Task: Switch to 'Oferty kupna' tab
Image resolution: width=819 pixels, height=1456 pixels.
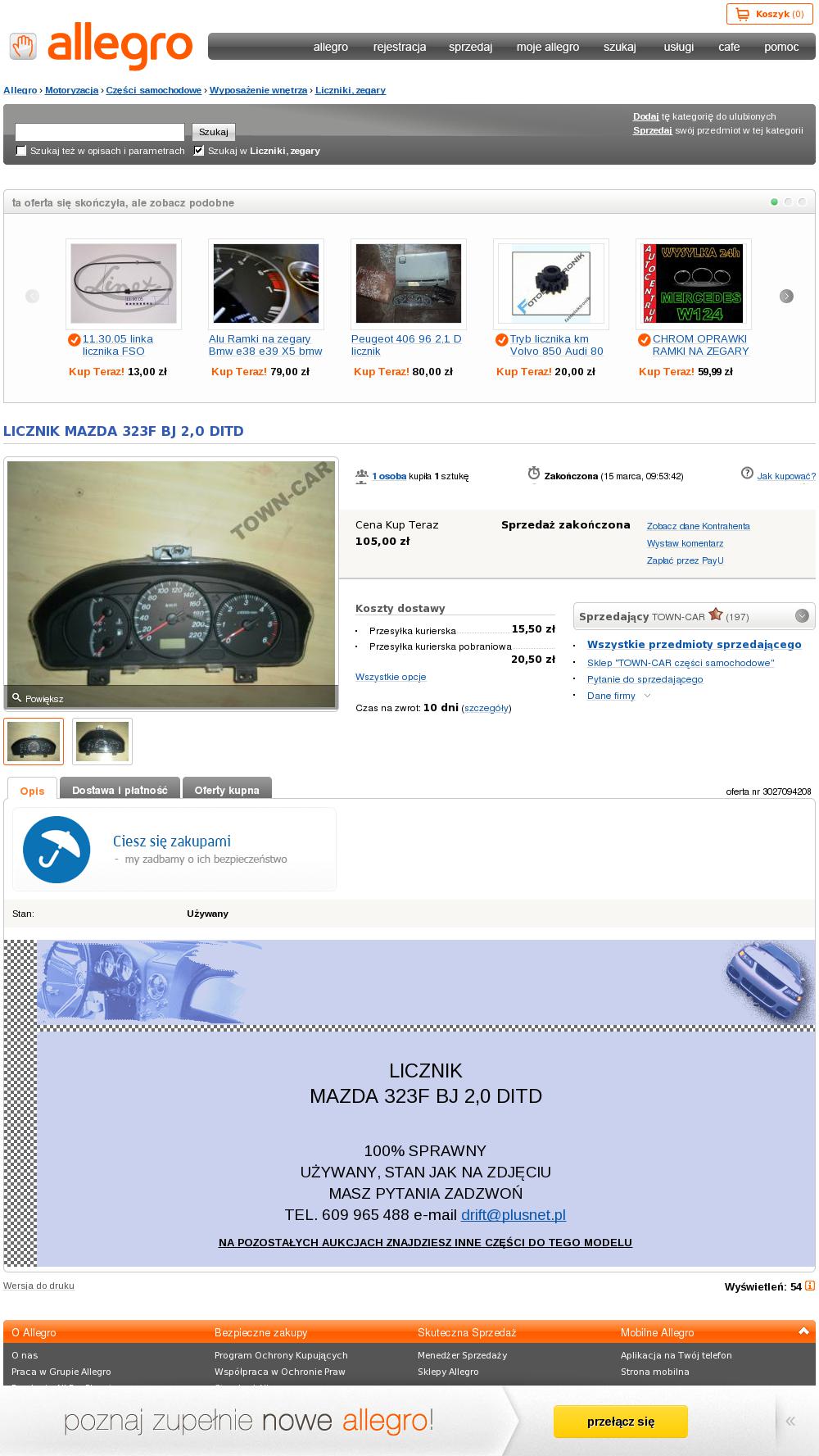Action: [227, 790]
